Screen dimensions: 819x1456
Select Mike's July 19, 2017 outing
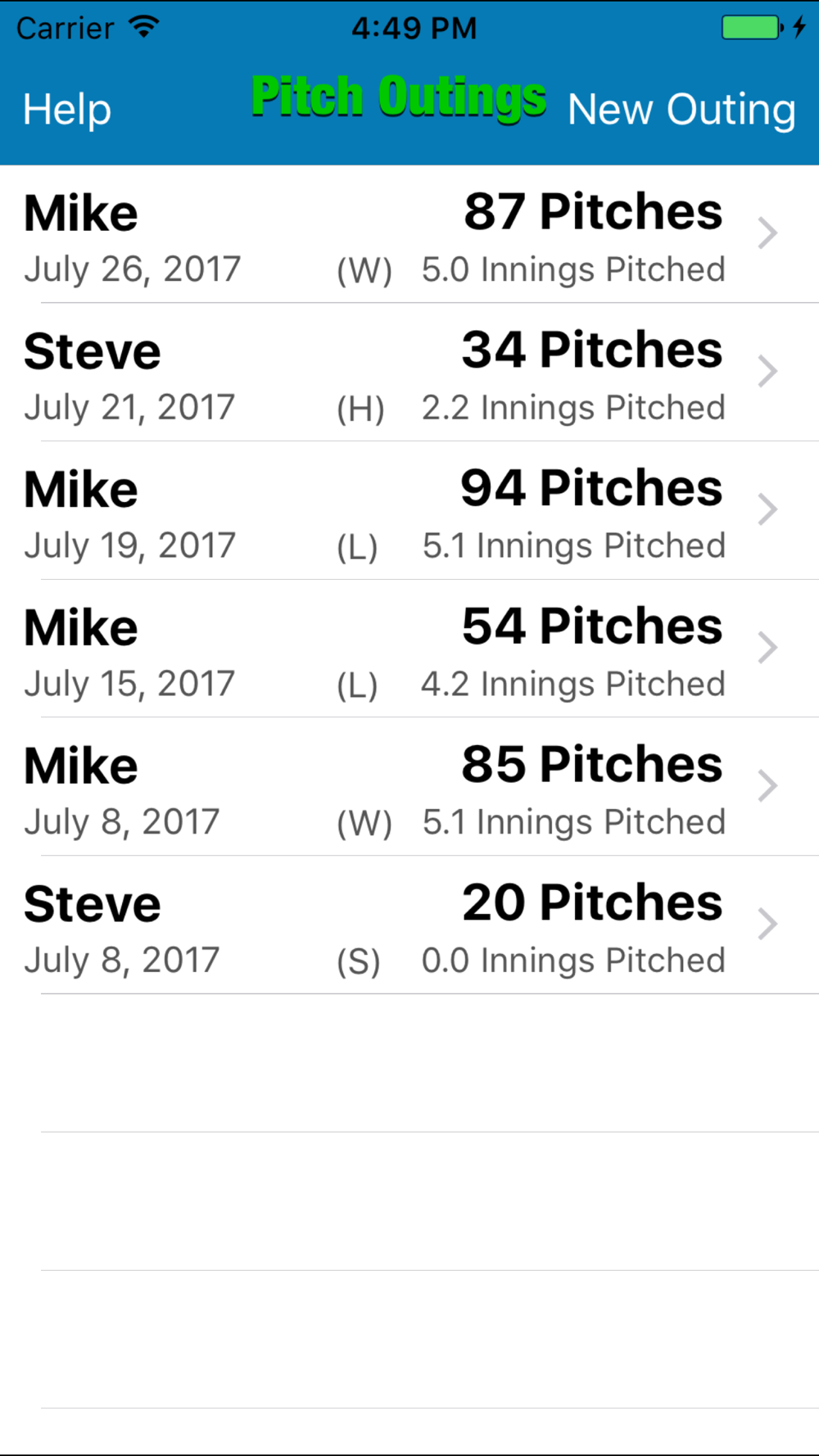(x=409, y=512)
